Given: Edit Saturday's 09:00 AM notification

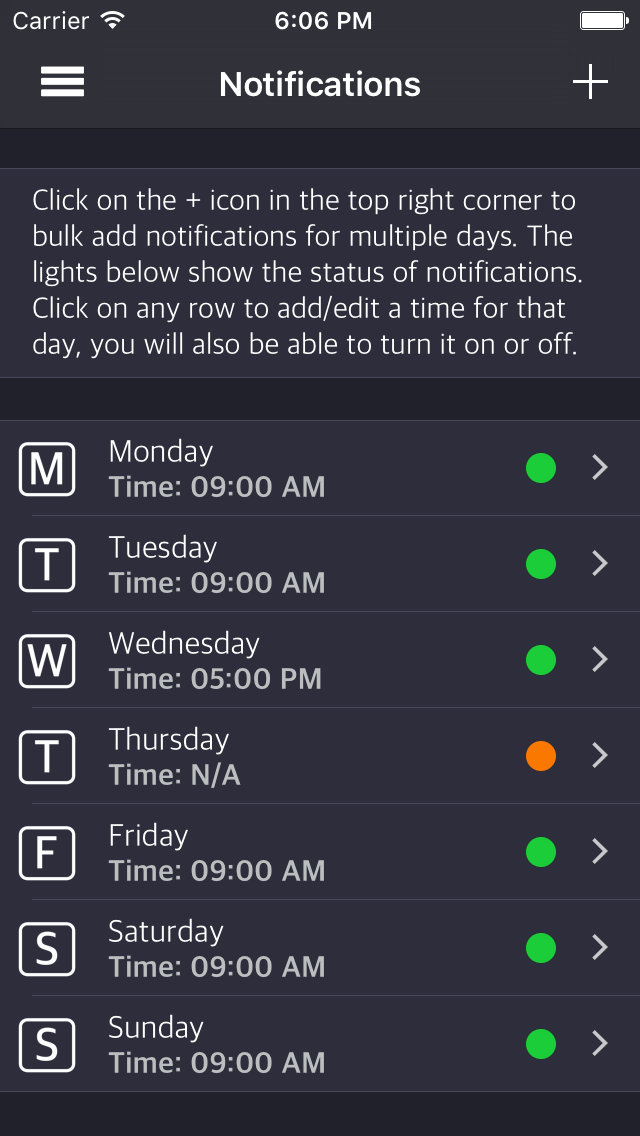Looking at the screenshot, I should click(x=320, y=948).
